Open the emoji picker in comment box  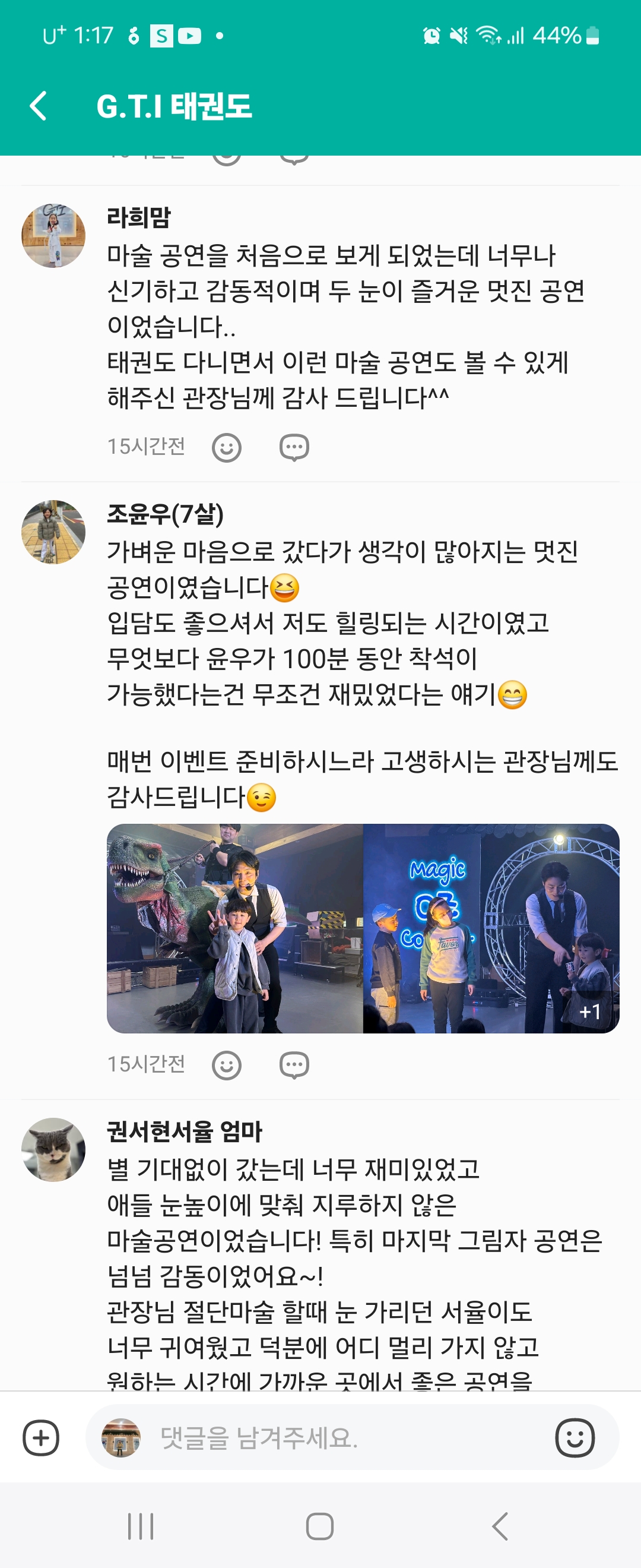point(574,1438)
